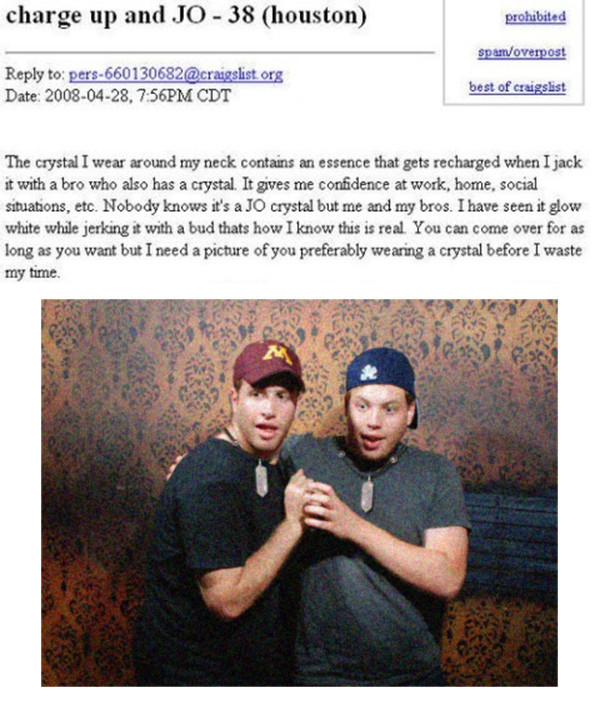Open the reply-to craigslist email link
Viewport: 600px width, 709px height.
click(x=175, y=75)
